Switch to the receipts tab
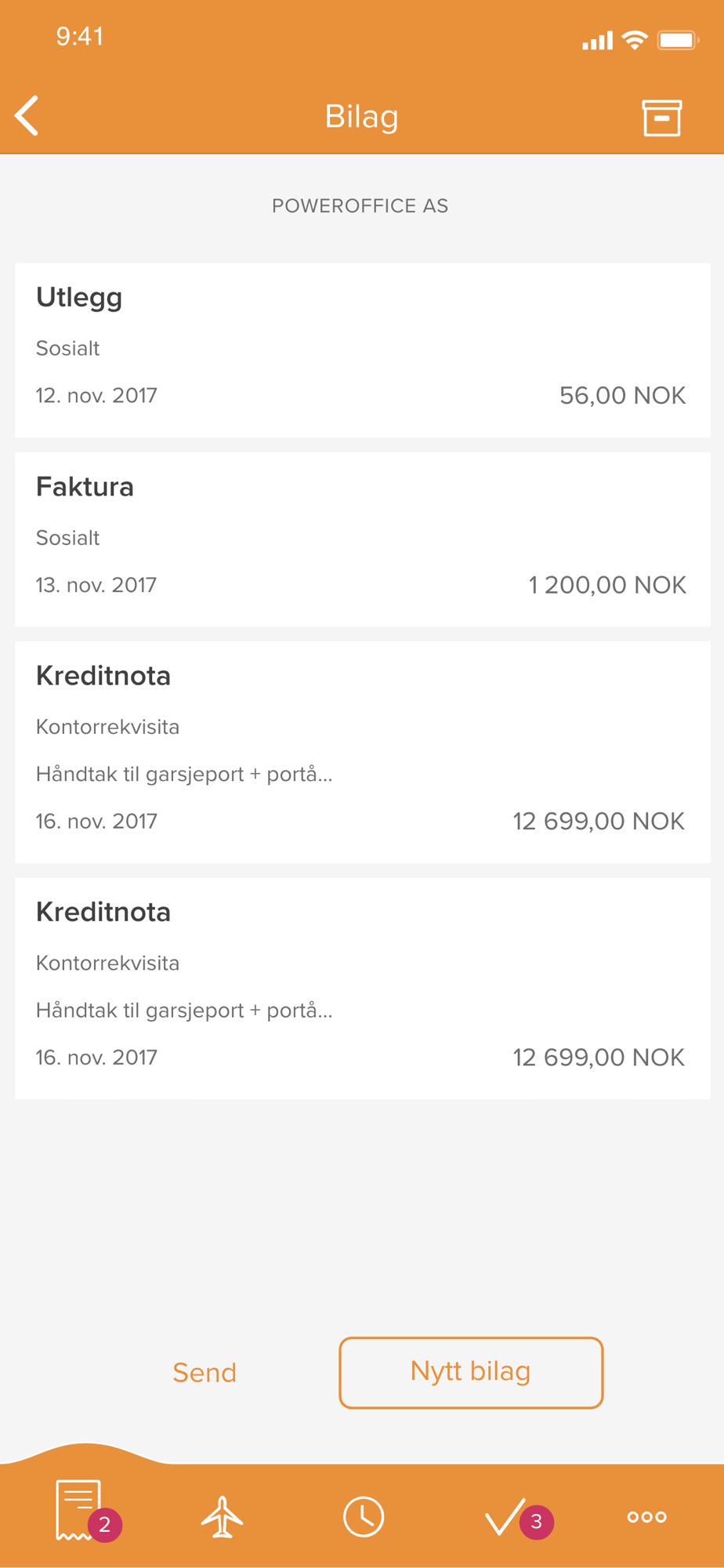 click(x=79, y=1511)
